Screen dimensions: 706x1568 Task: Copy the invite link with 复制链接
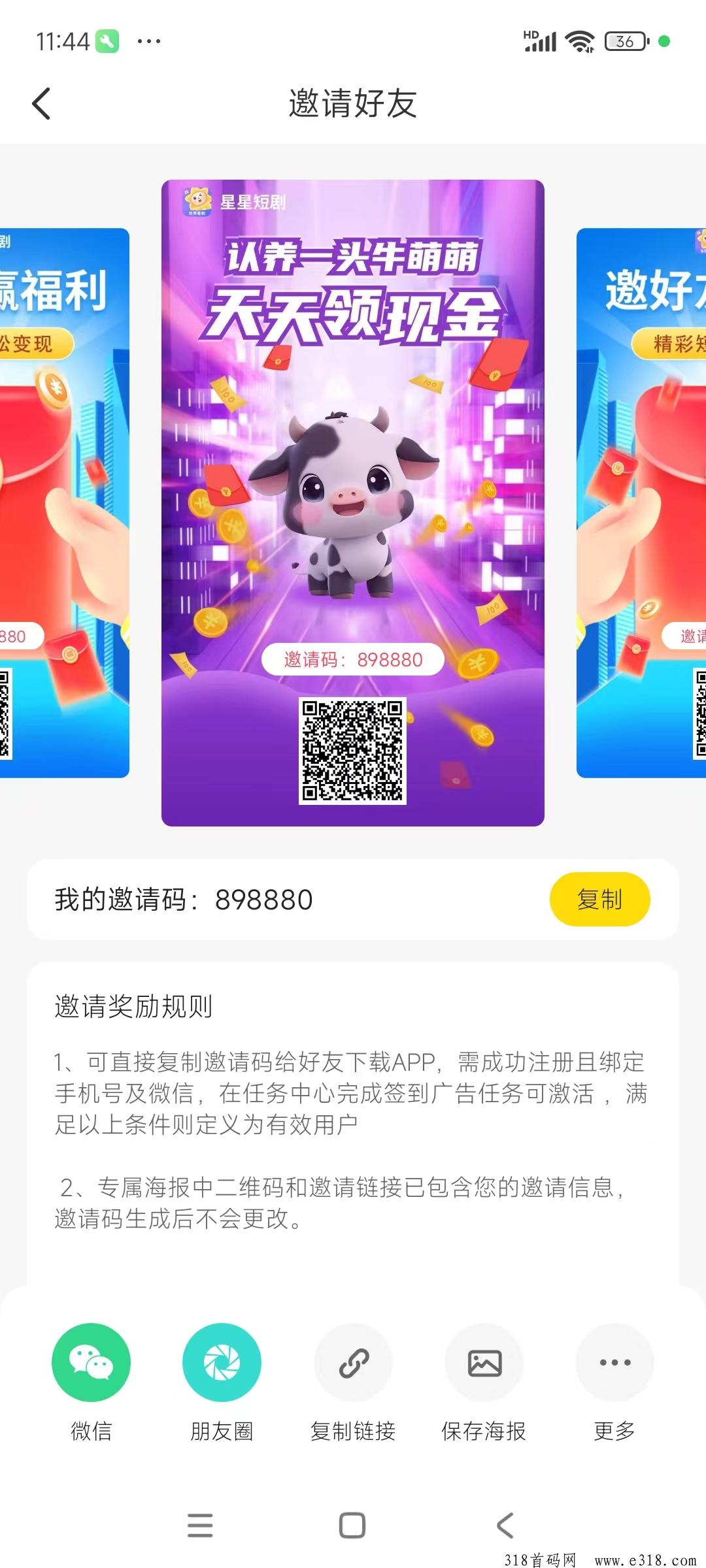click(353, 1362)
